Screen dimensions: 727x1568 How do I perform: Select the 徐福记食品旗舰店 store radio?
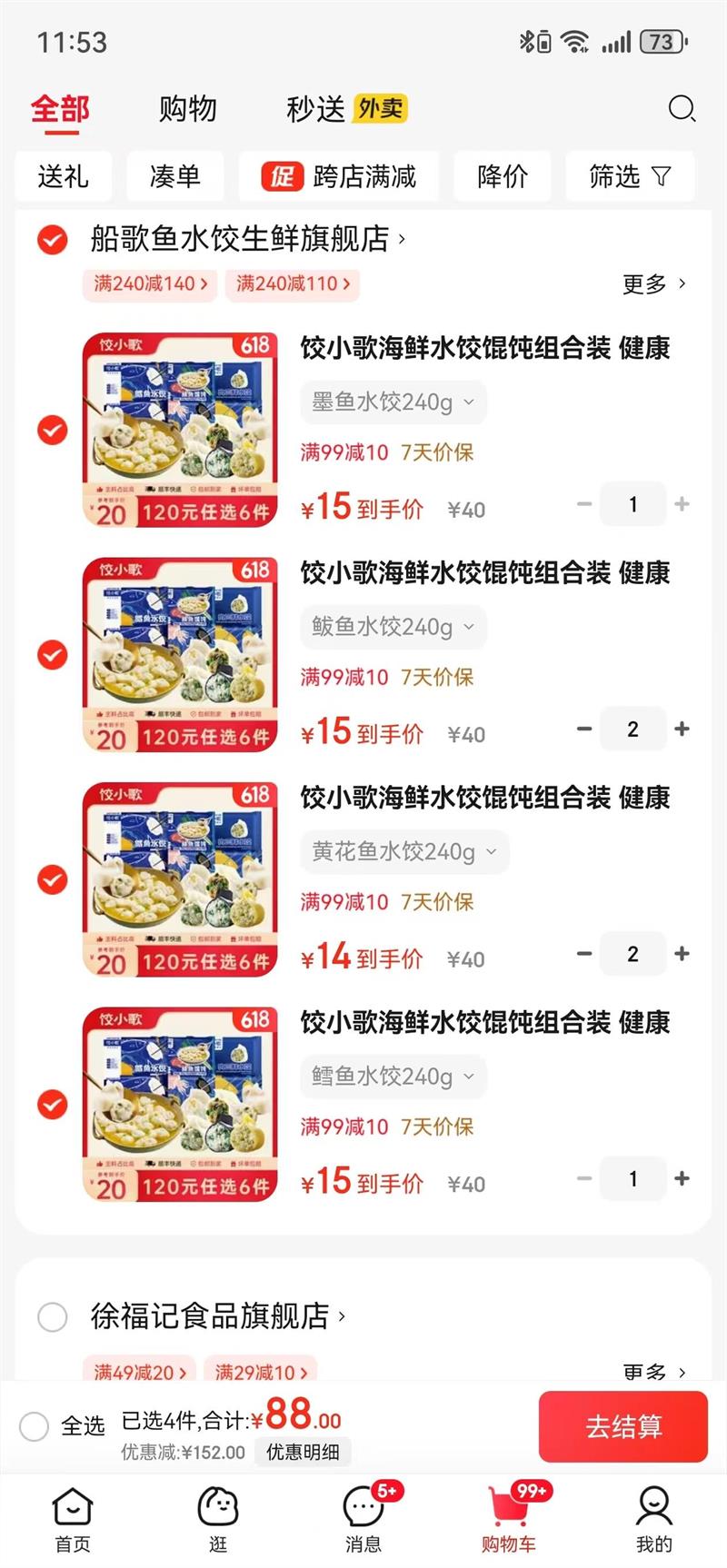click(52, 1316)
